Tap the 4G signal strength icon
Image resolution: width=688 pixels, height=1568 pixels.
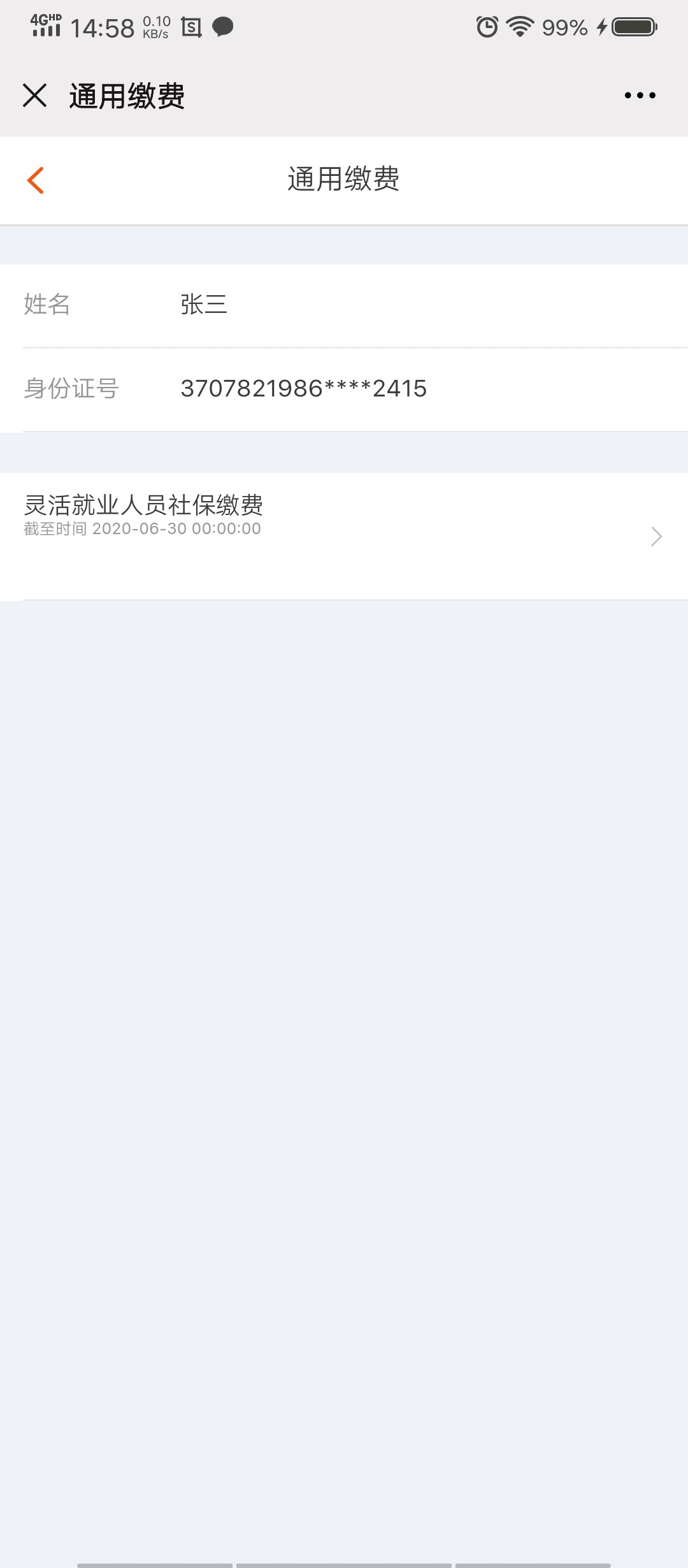[45, 25]
